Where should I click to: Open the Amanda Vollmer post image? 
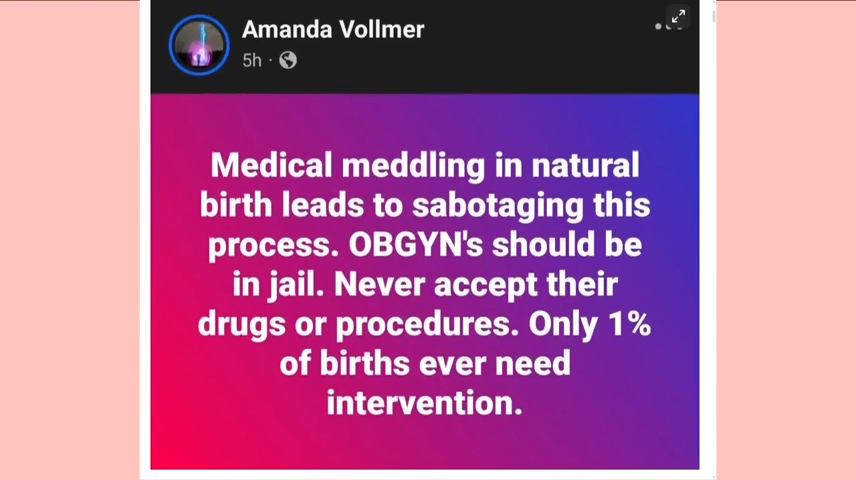pyautogui.click(x=424, y=280)
